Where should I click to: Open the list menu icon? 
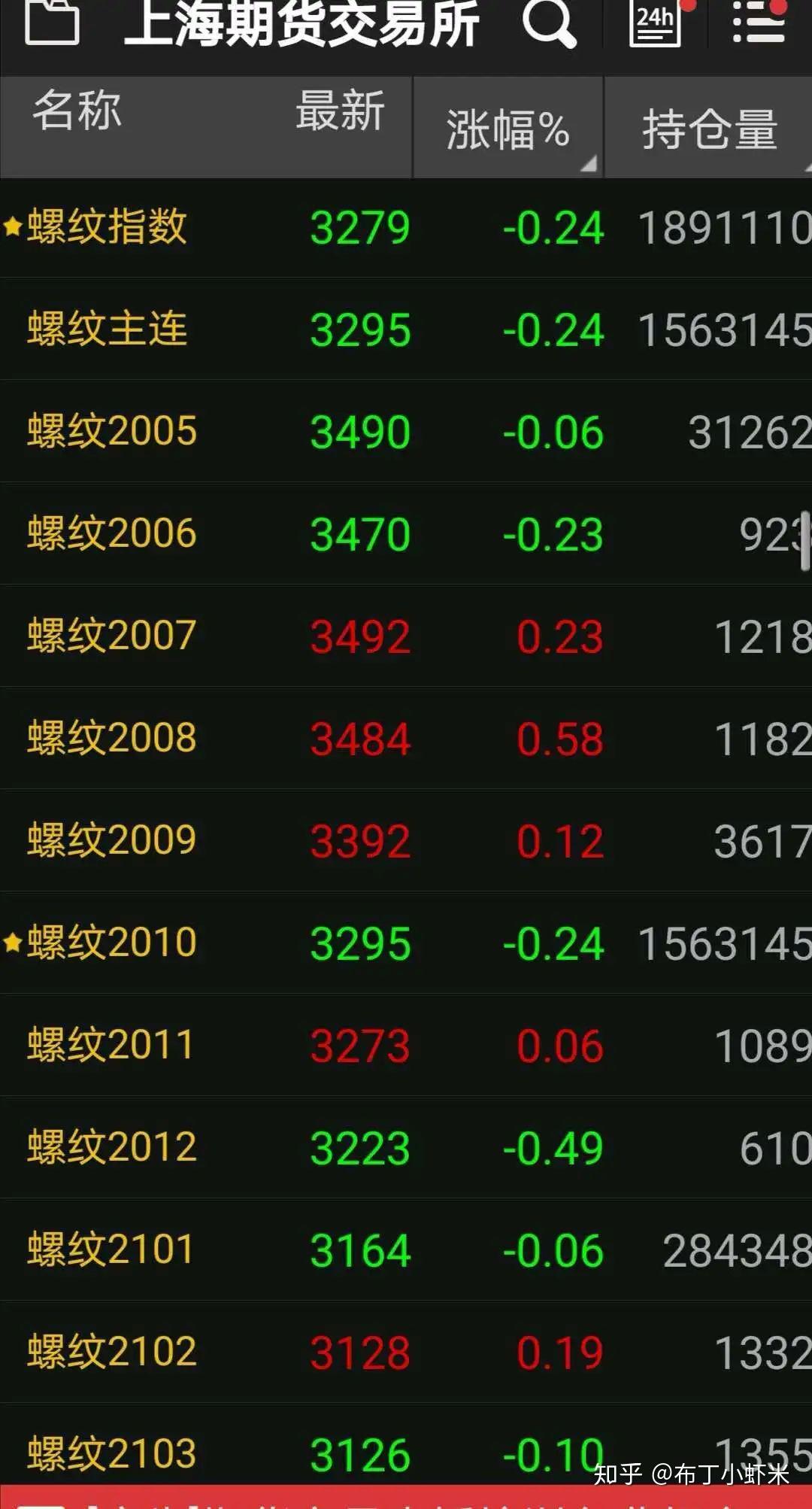click(x=759, y=23)
